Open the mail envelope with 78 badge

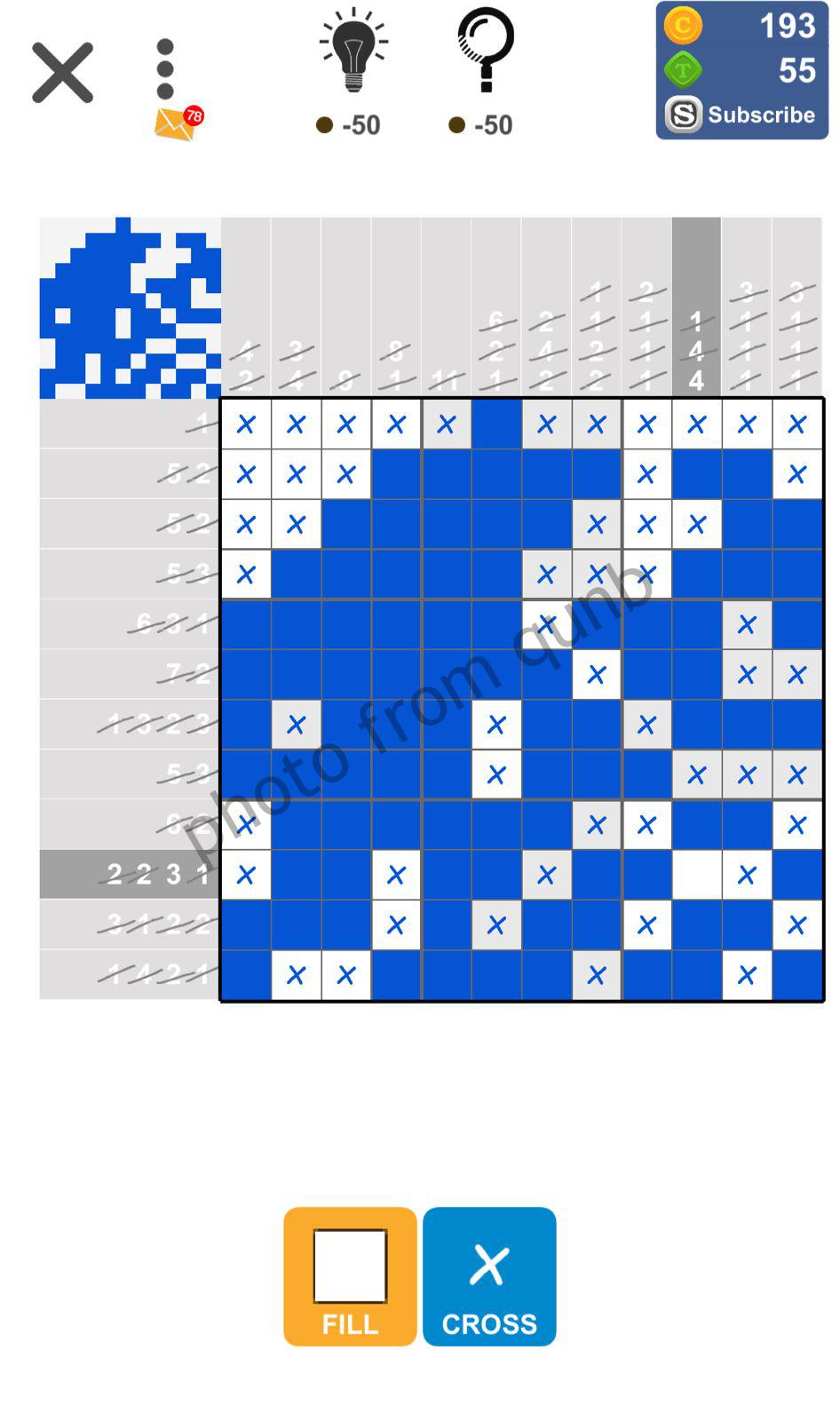[176, 124]
